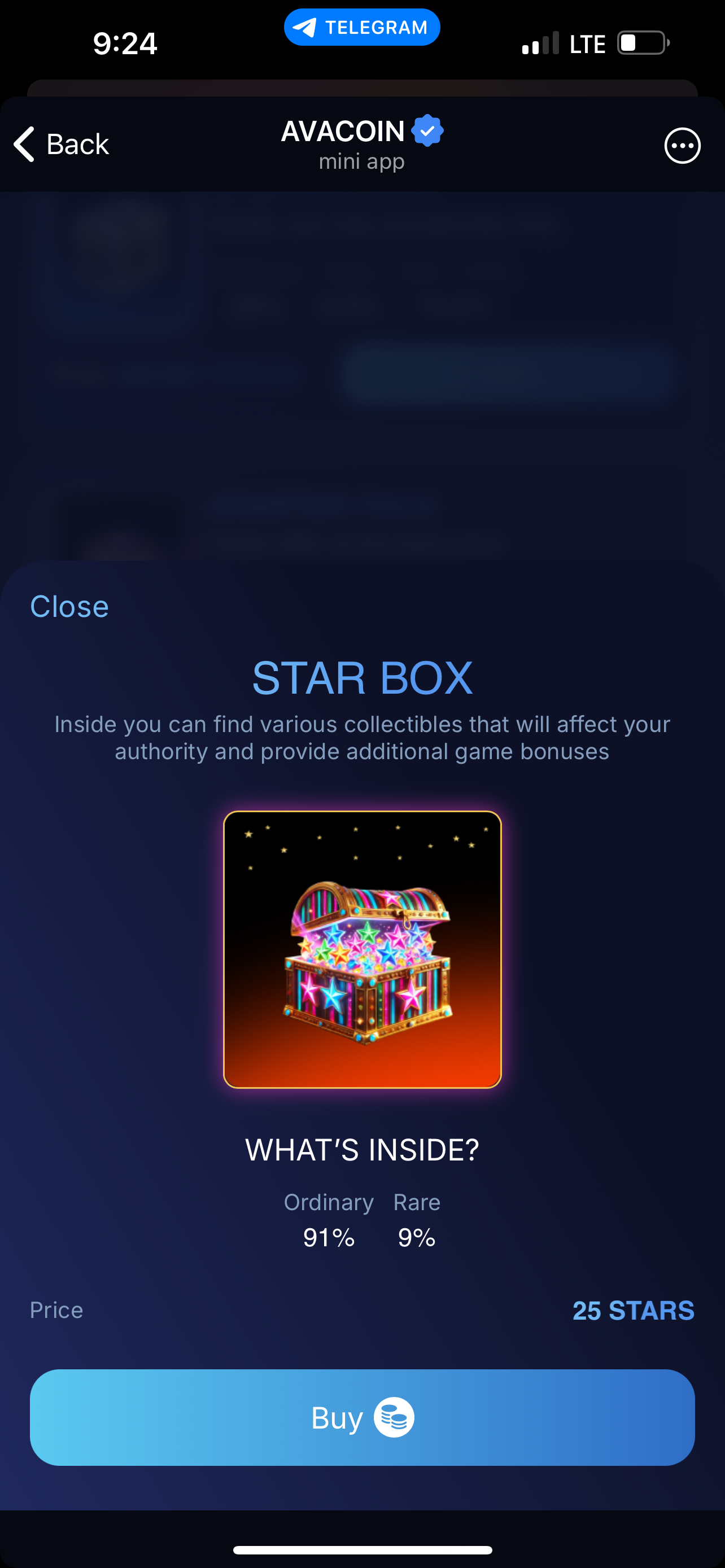Return to Telegram via the status pill
725x1568 pixels.
(361, 28)
